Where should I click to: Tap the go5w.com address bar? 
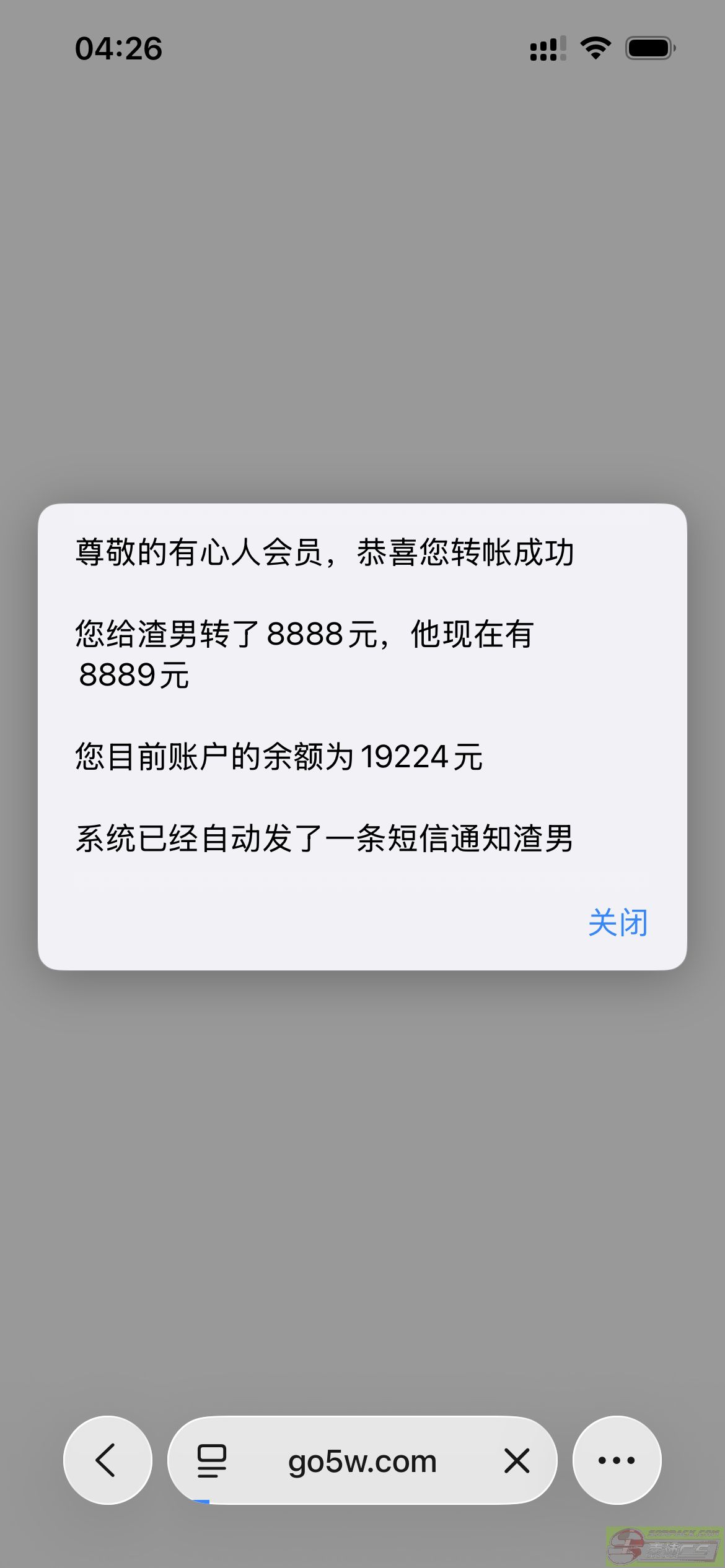click(362, 1461)
